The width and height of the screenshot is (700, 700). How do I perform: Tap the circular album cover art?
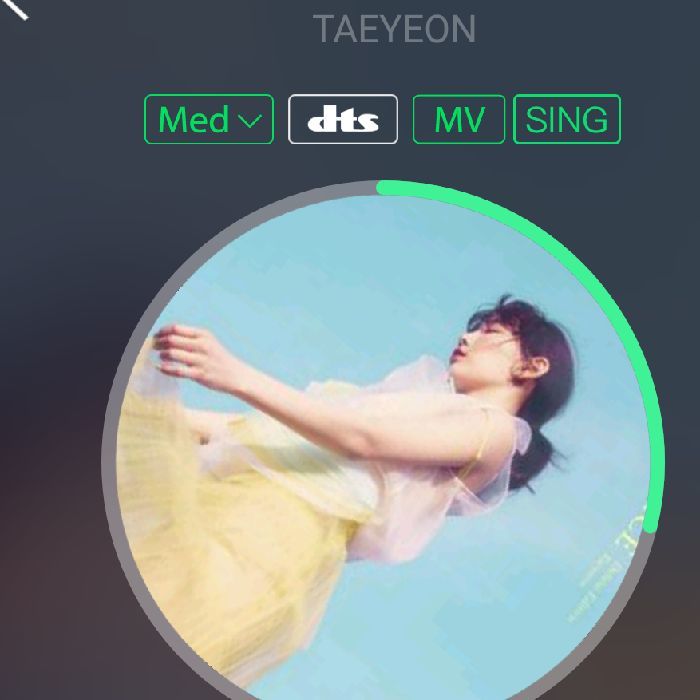pyautogui.click(x=382, y=460)
